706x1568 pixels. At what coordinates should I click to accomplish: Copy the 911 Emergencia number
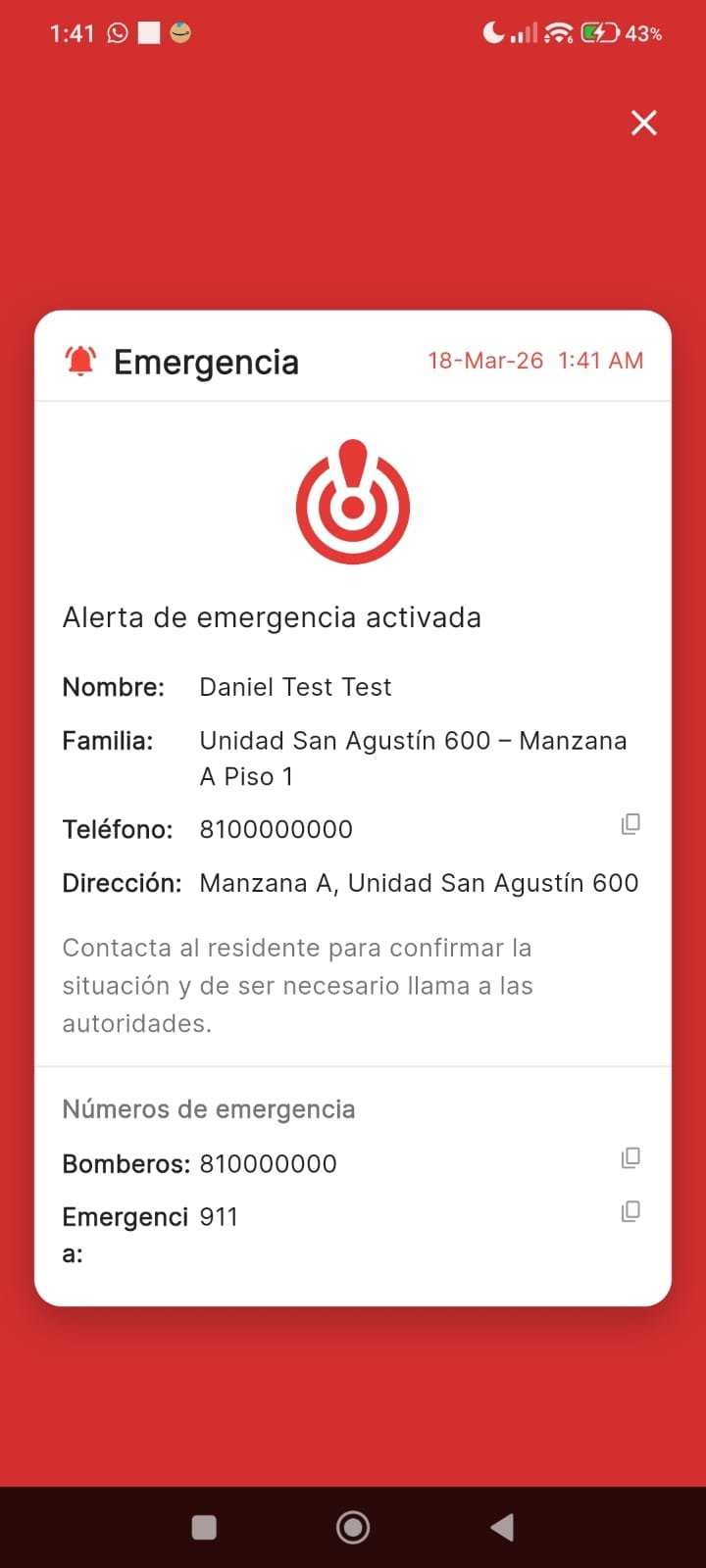click(630, 1211)
